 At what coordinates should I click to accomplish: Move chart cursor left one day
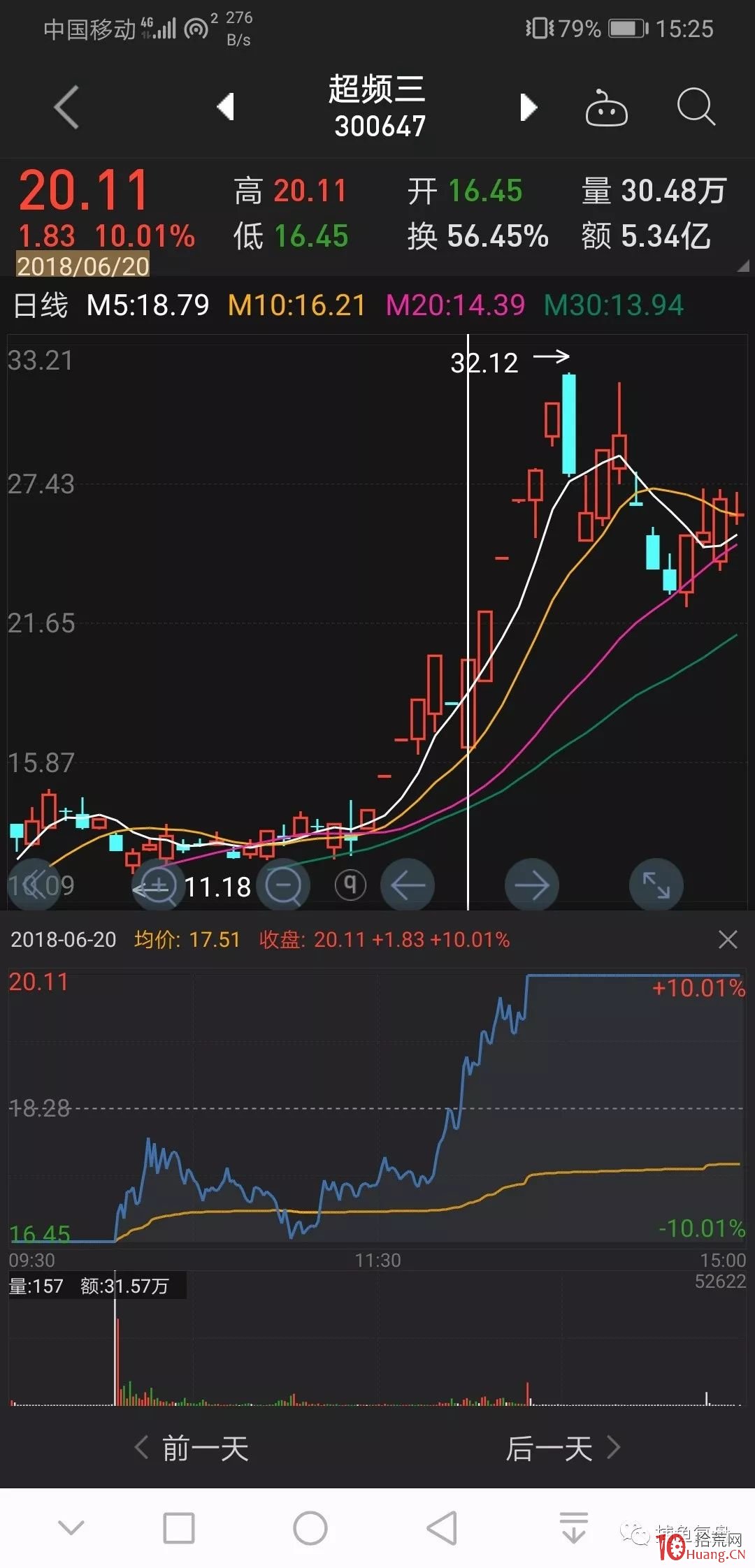coord(408,885)
